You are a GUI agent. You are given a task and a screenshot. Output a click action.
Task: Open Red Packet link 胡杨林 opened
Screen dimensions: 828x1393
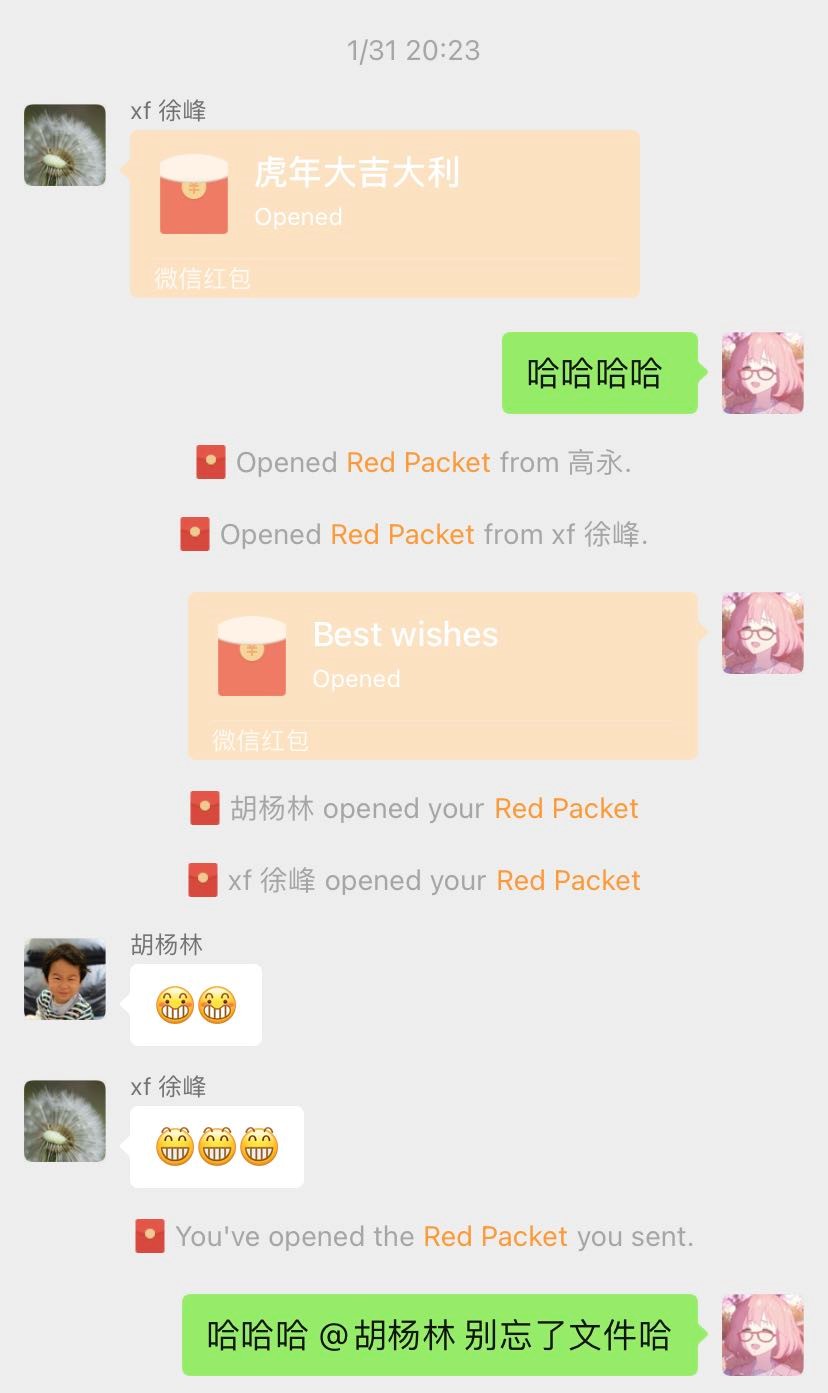[566, 809]
